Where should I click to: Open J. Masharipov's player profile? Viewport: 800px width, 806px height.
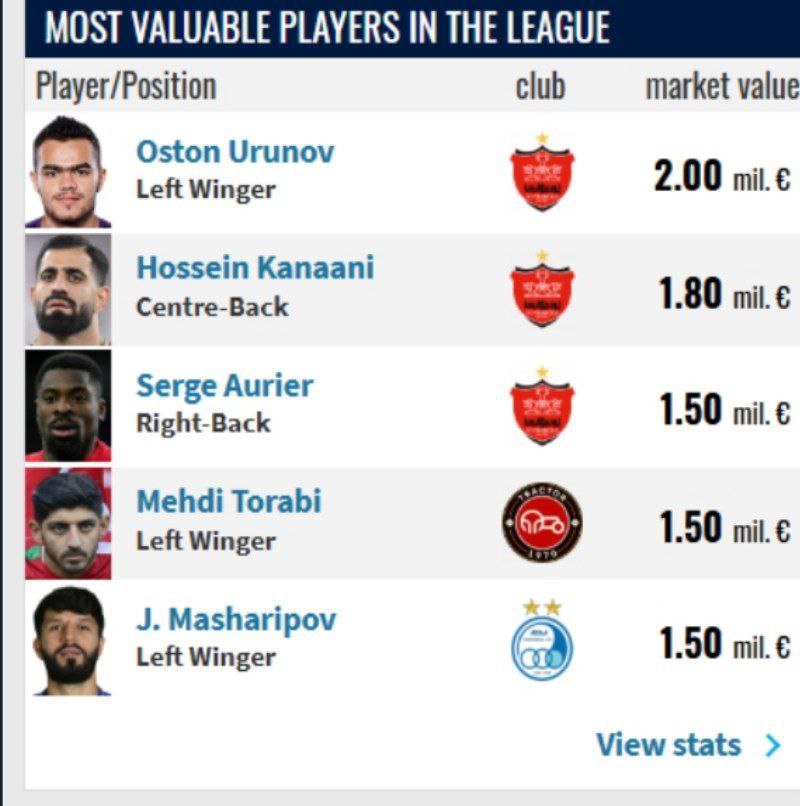coord(236,619)
